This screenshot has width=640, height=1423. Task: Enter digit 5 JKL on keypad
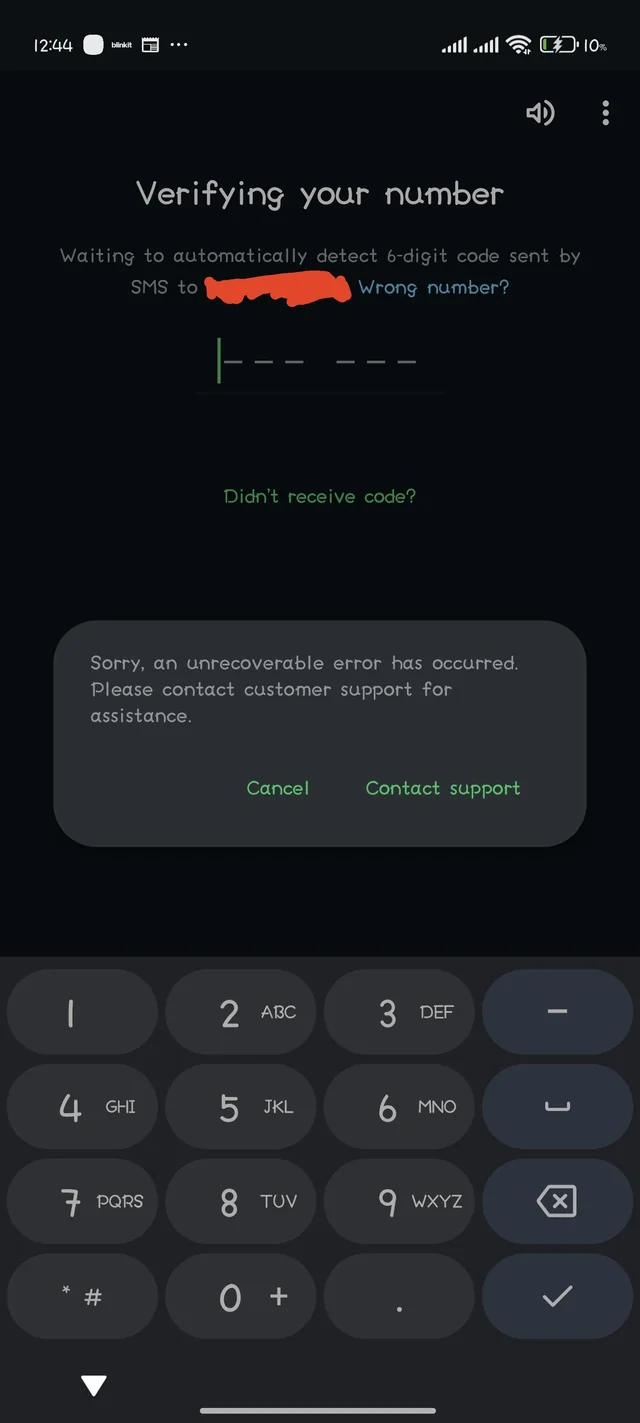[240, 1107]
